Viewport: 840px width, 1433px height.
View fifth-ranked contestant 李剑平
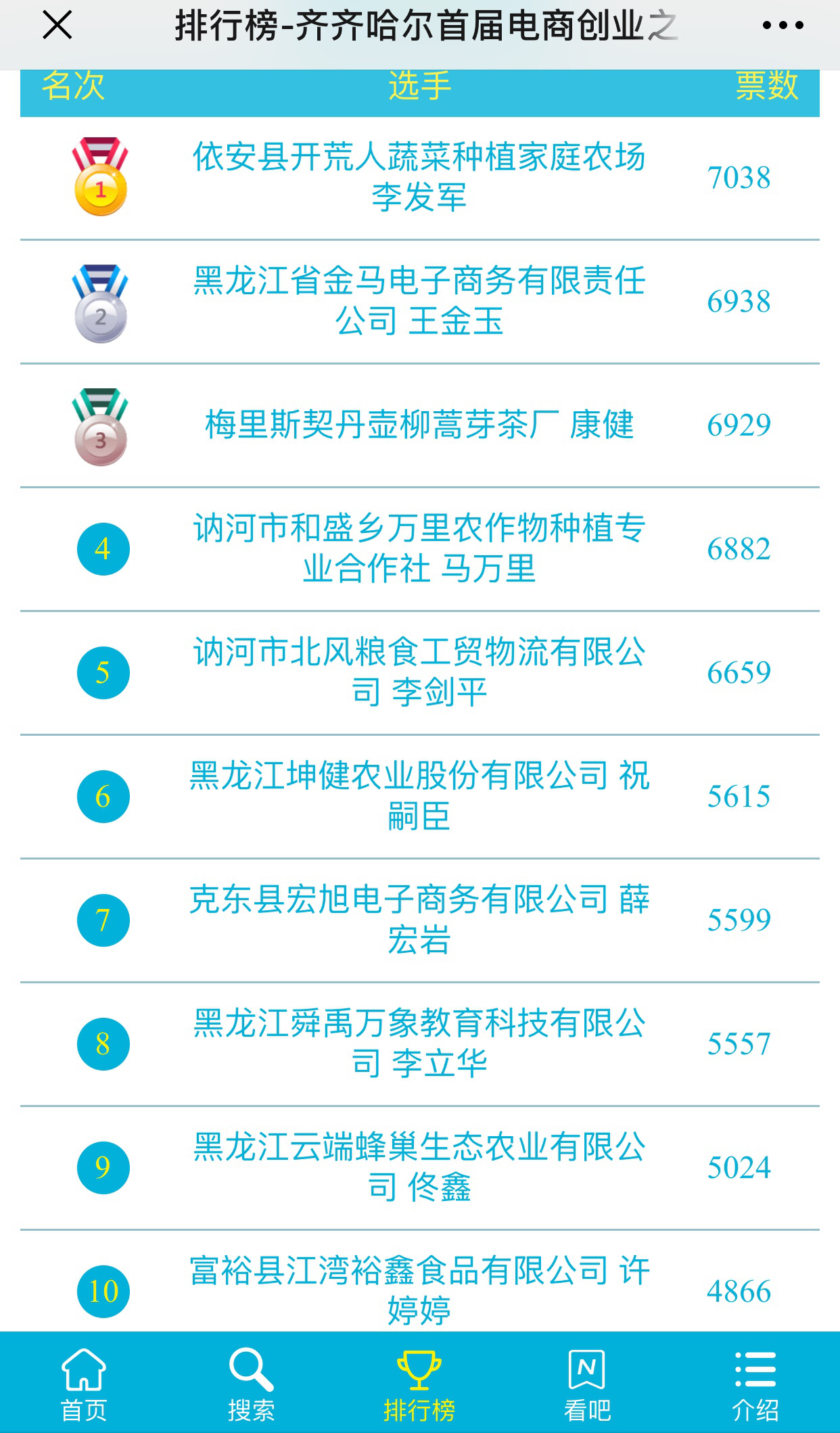click(419, 672)
